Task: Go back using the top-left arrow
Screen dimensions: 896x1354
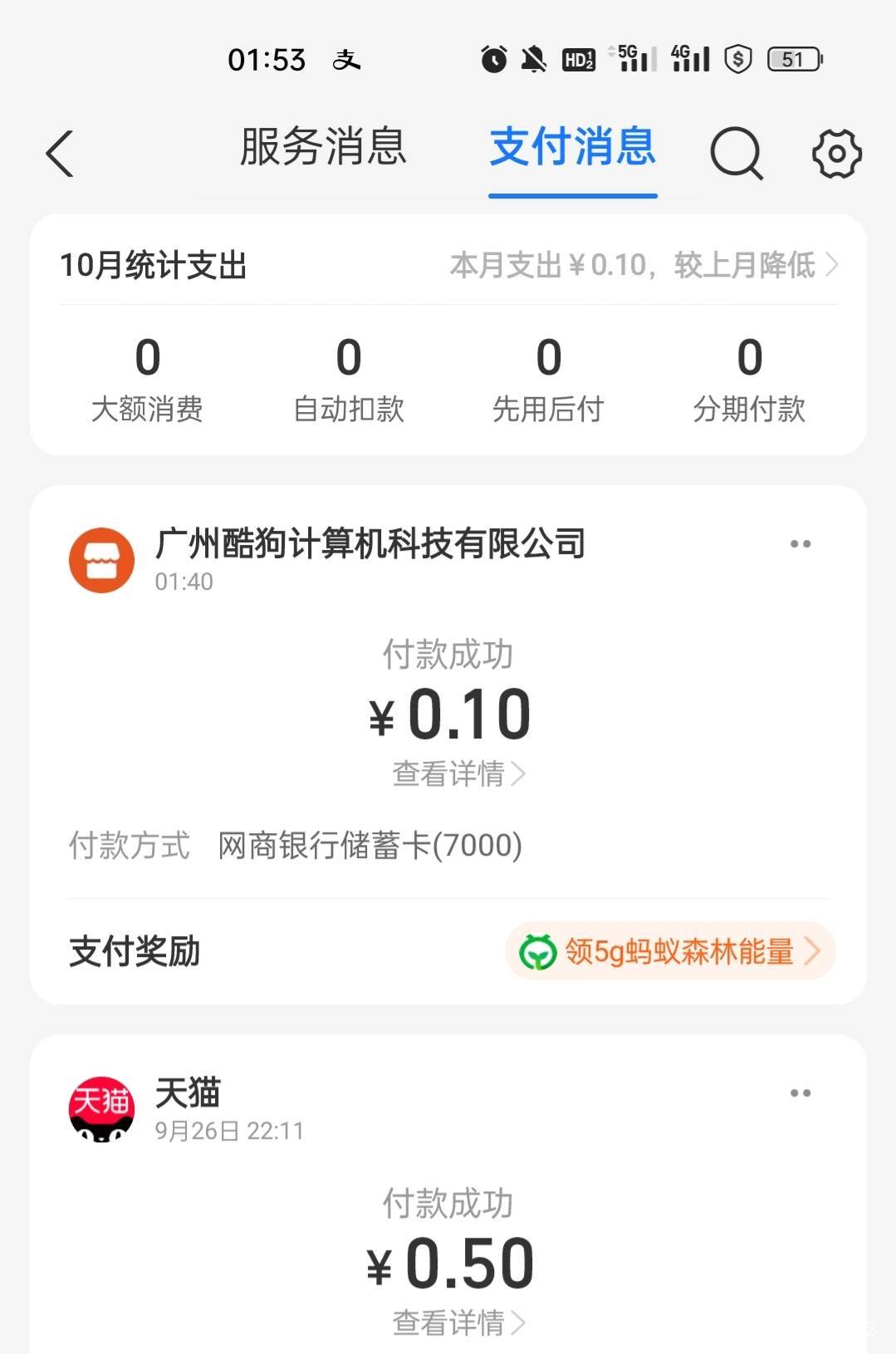Action: [60, 154]
